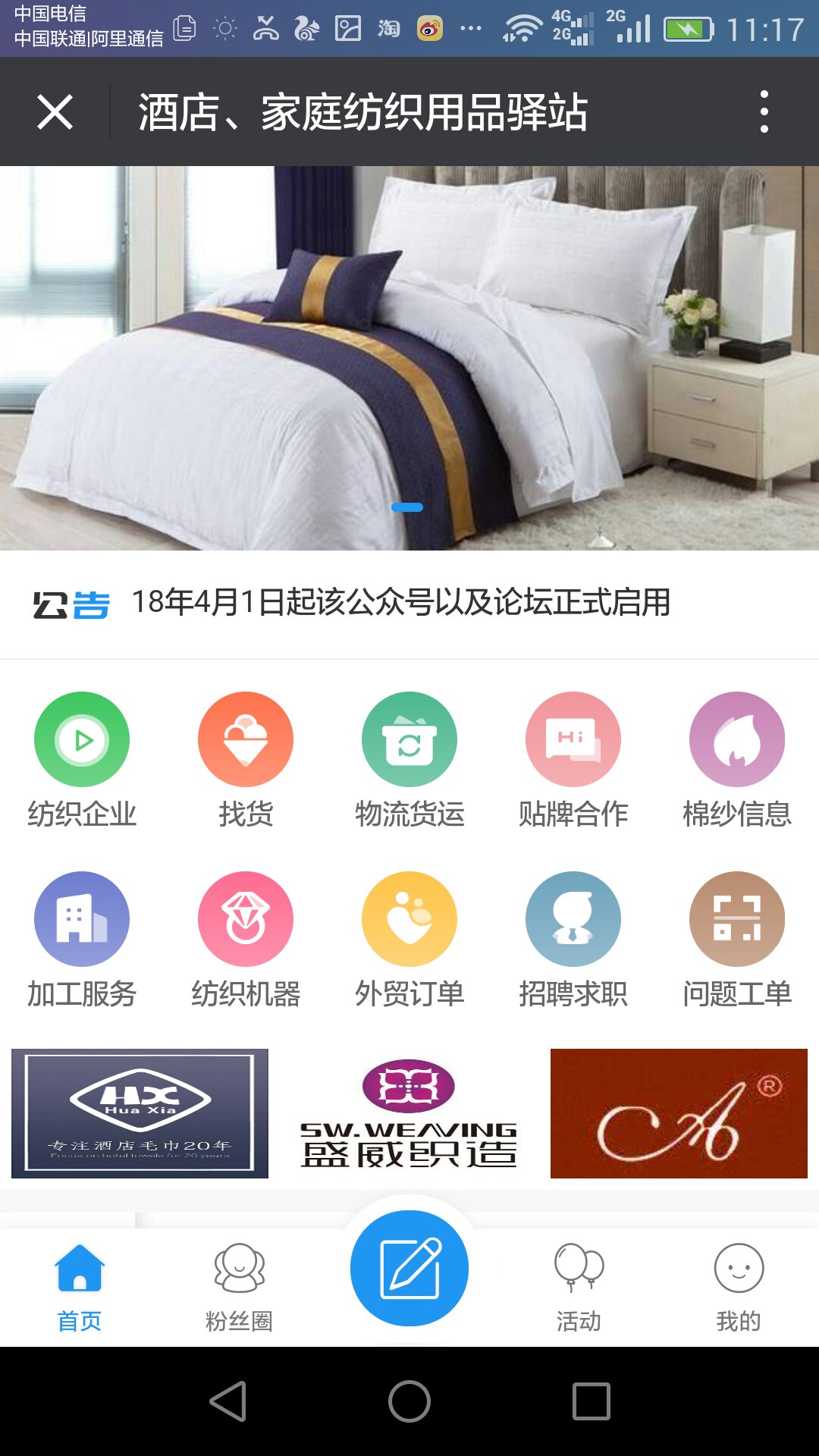The image size is (819, 1456).
Task: Open the bedding banner image
Action: point(409,358)
